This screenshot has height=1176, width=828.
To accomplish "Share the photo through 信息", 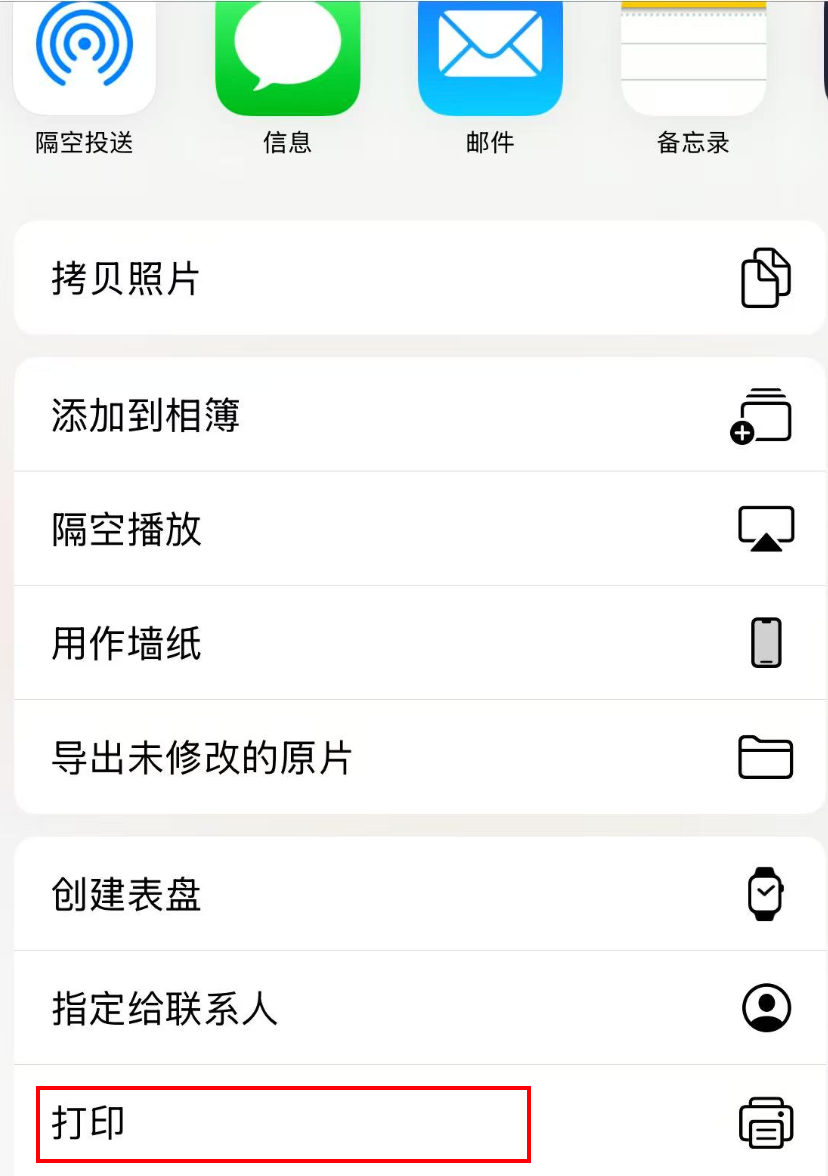I will pos(287,58).
